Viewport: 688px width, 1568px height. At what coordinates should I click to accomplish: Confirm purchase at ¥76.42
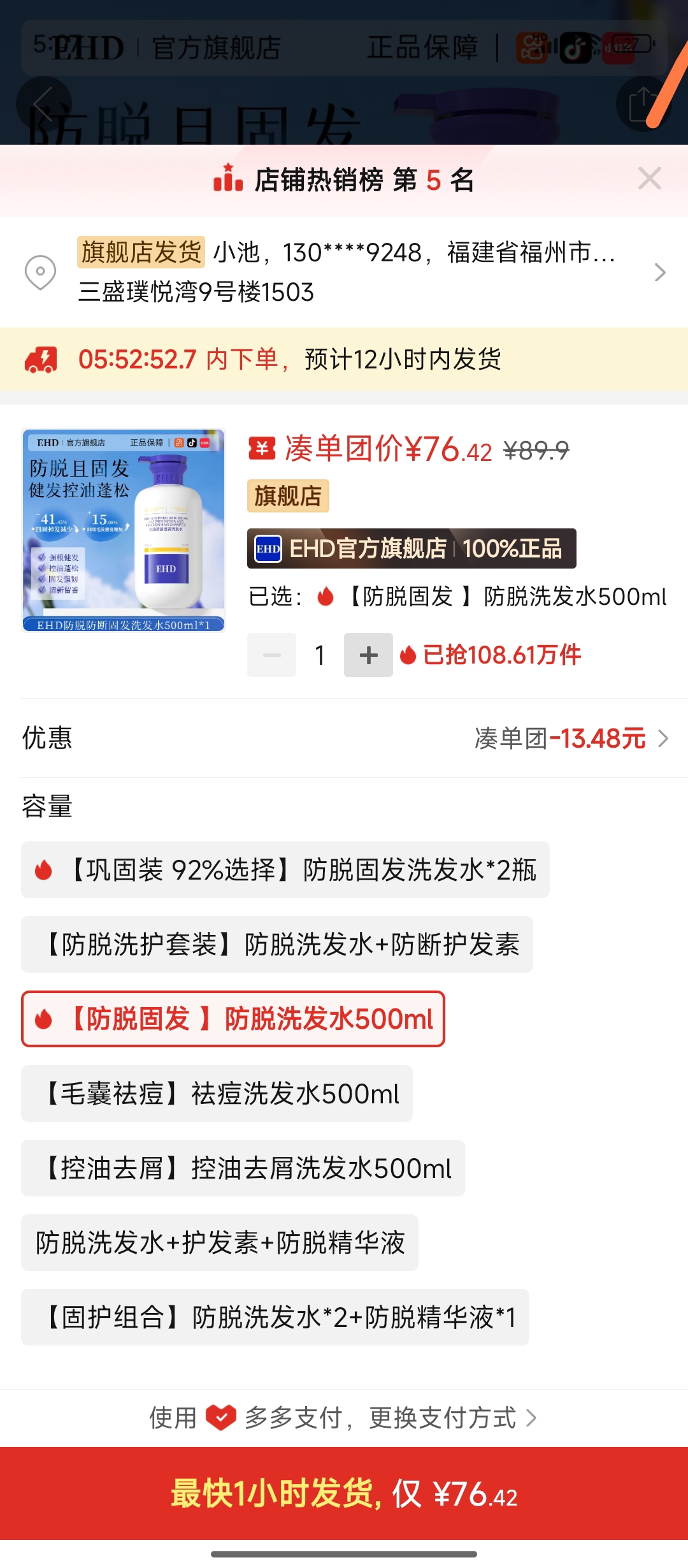pyautogui.click(x=344, y=1493)
